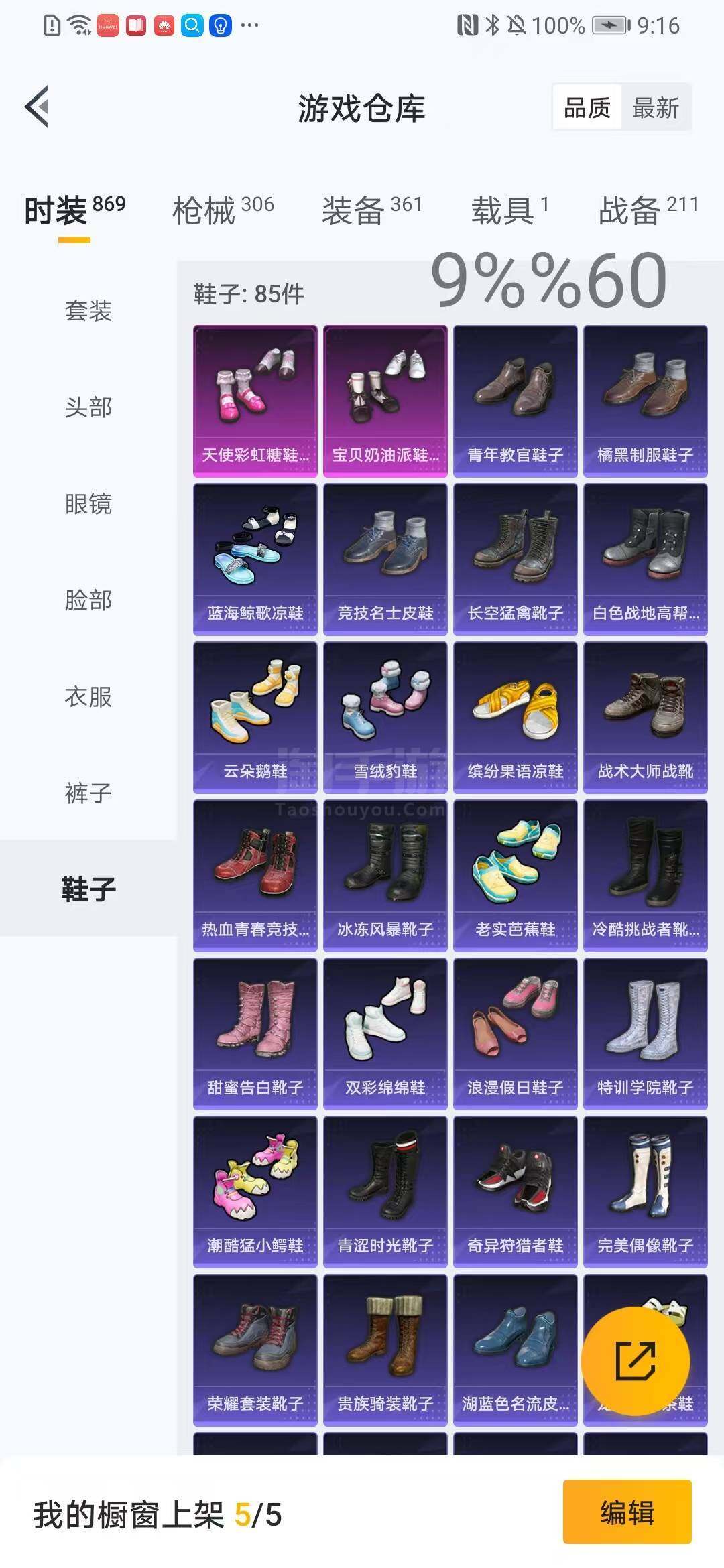Tap the orange floating share button
The width and height of the screenshot is (724, 1568).
[x=636, y=1361]
